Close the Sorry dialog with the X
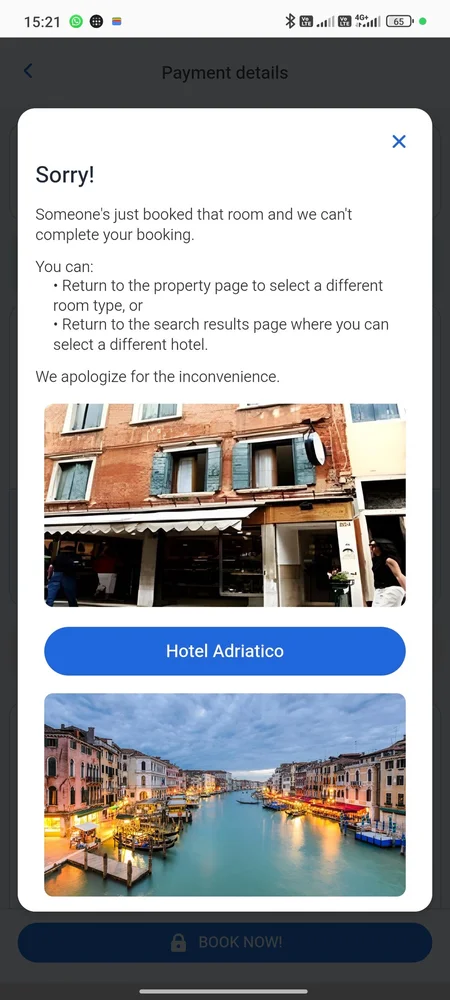Viewport: 450px width, 1000px height. 399,142
